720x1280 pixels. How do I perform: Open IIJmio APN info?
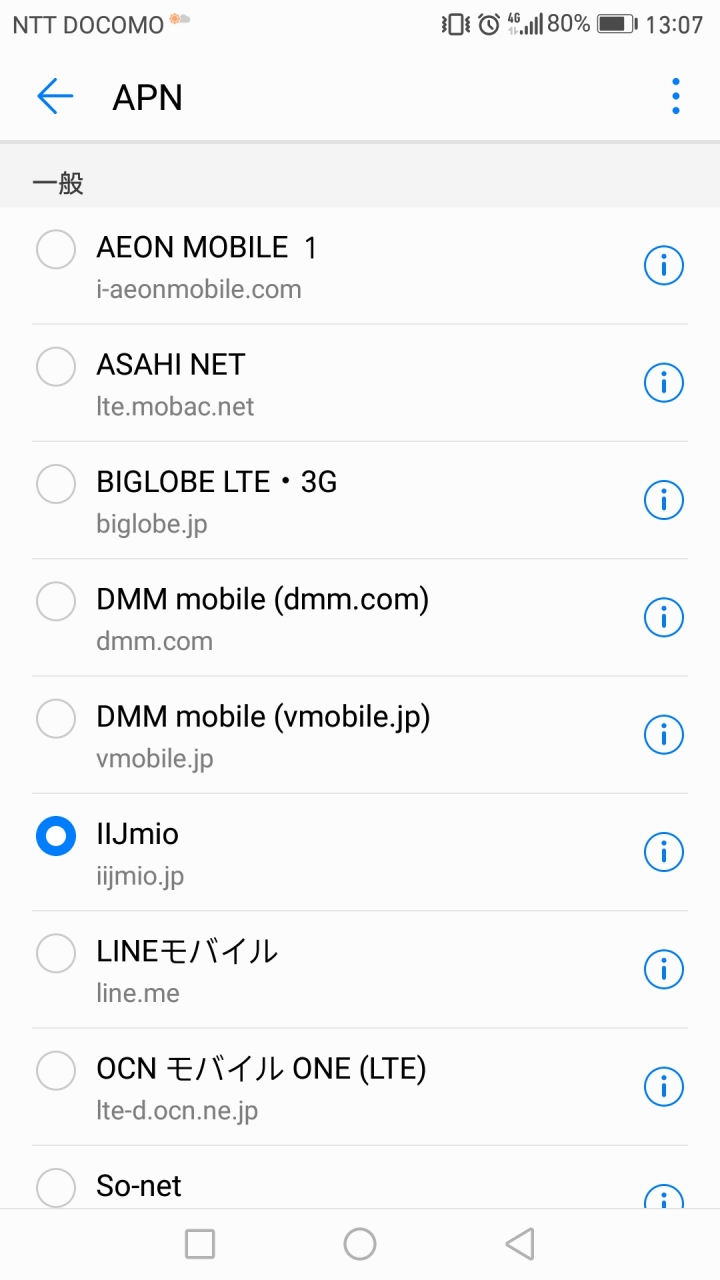point(663,852)
